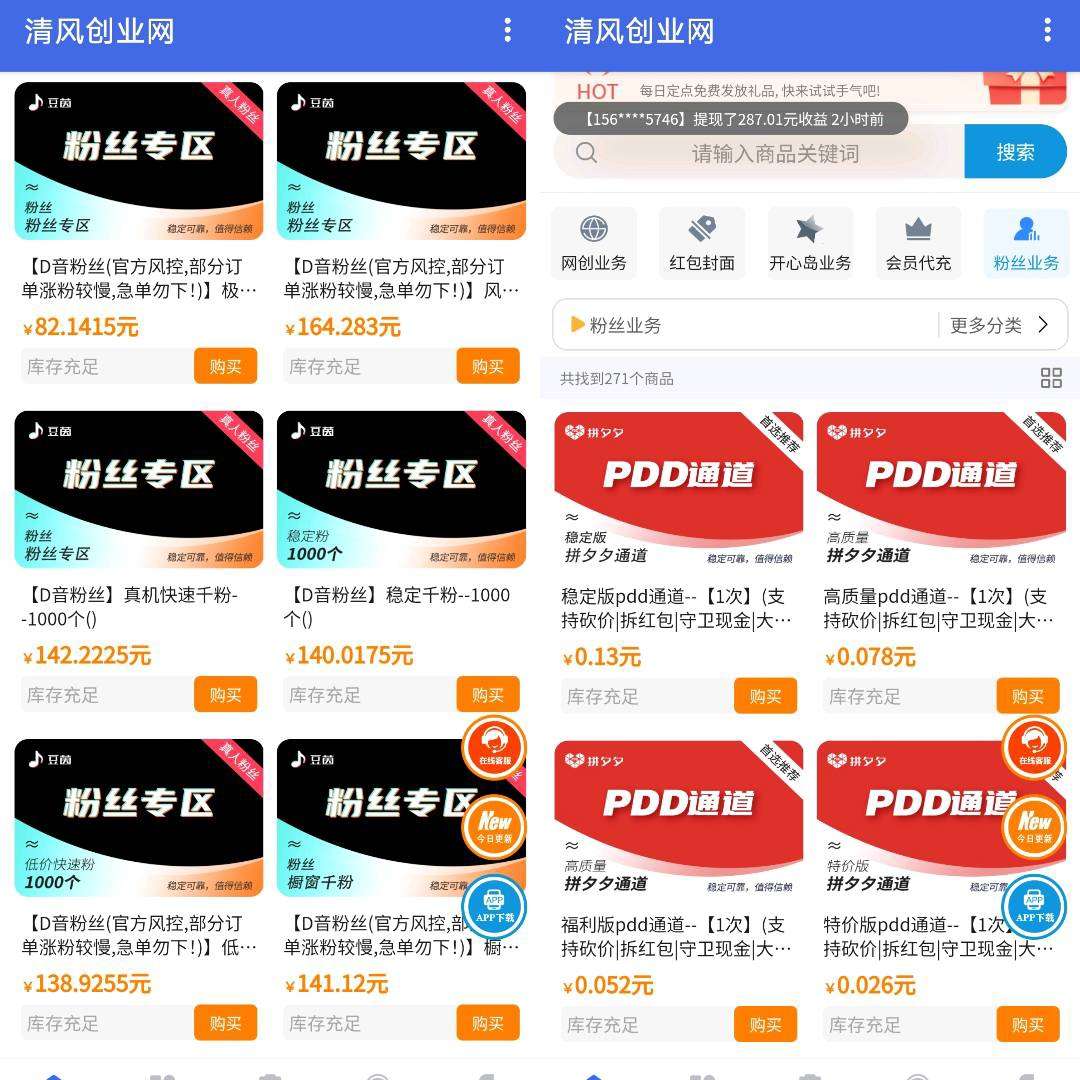Purchase the 稳定千粉 item at ¥140.0175元

487,694
